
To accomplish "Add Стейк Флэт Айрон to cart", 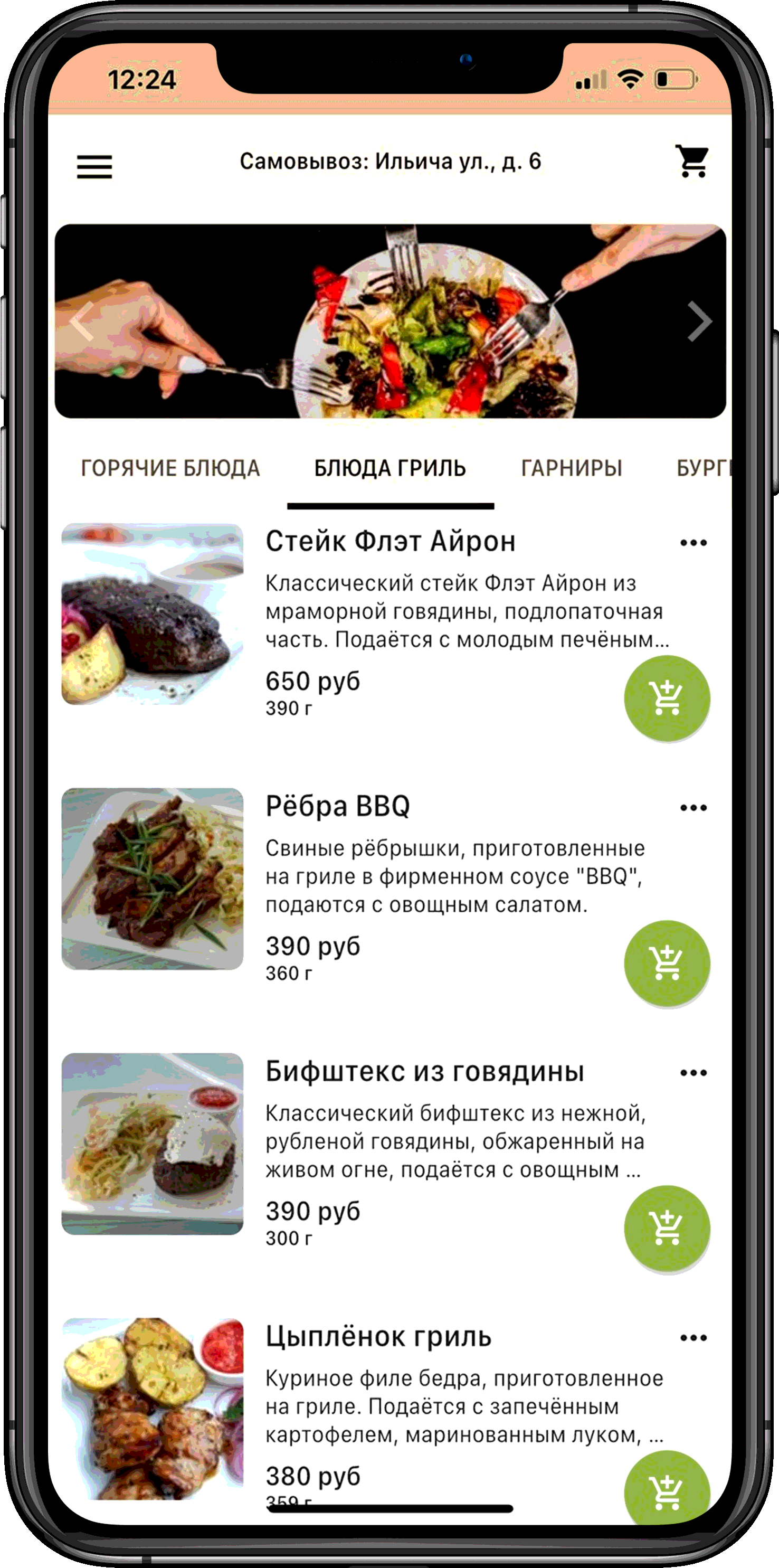I will pyautogui.click(x=667, y=698).
